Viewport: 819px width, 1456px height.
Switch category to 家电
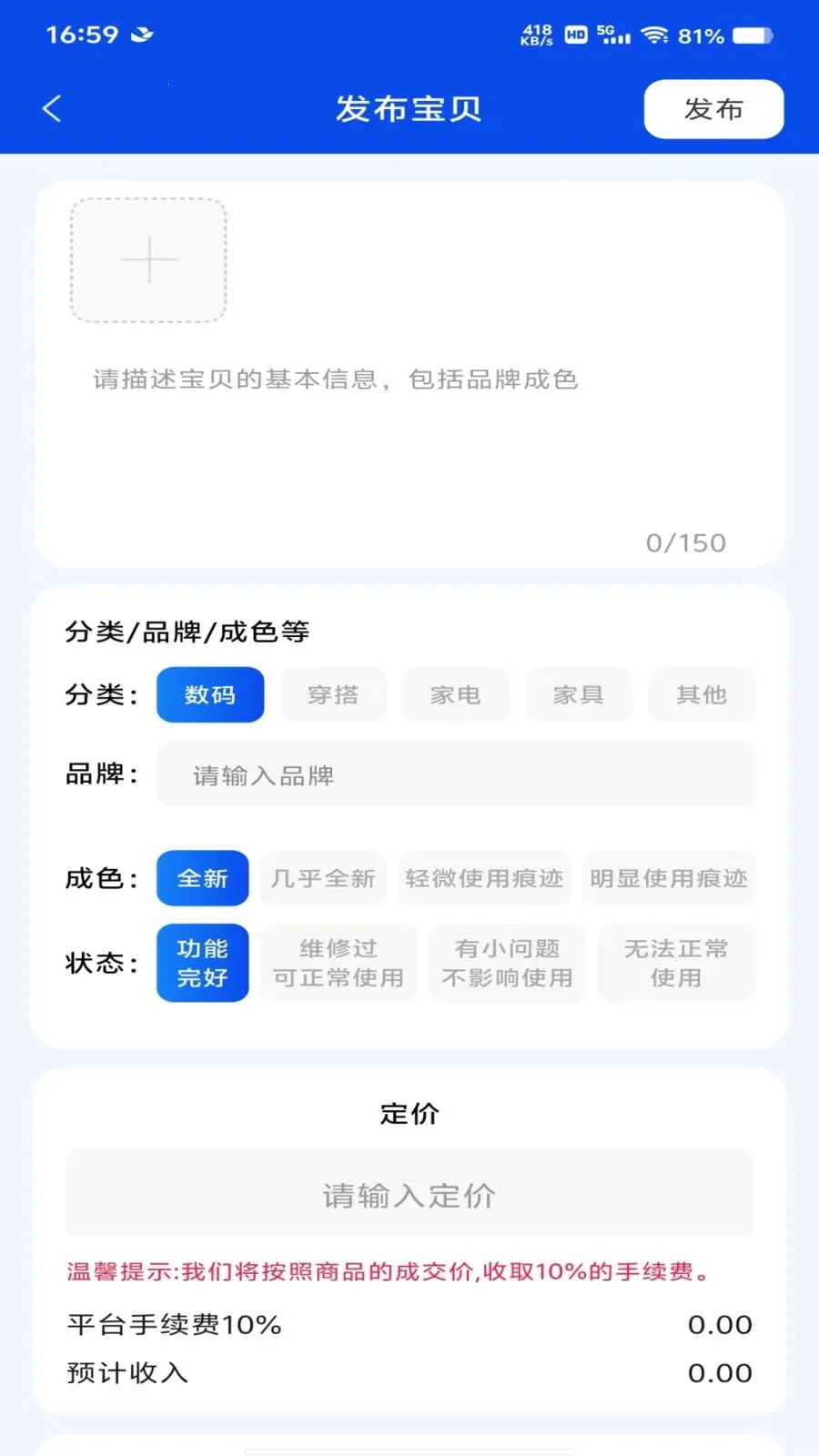(x=455, y=694)
